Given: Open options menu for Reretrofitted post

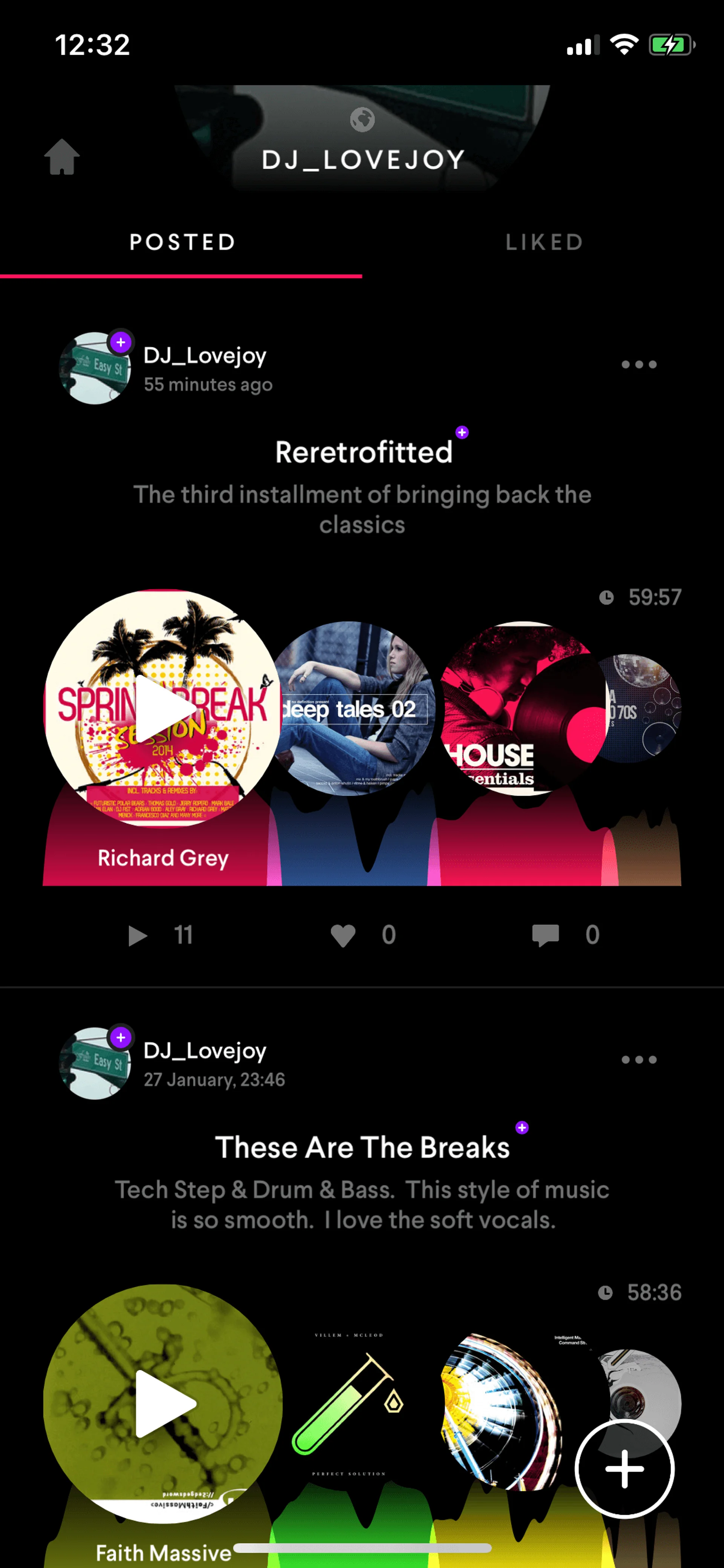Looking at the screenshot, I should pyautogui.click(x=639, y=365).
